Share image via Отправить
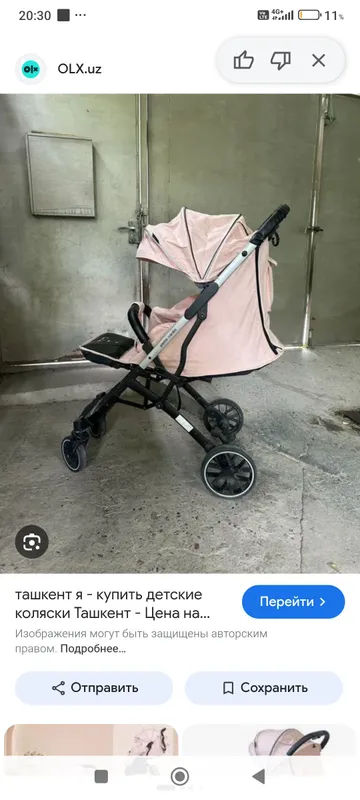This screenshot has width=360, height=800. click(x=94, y=688)
